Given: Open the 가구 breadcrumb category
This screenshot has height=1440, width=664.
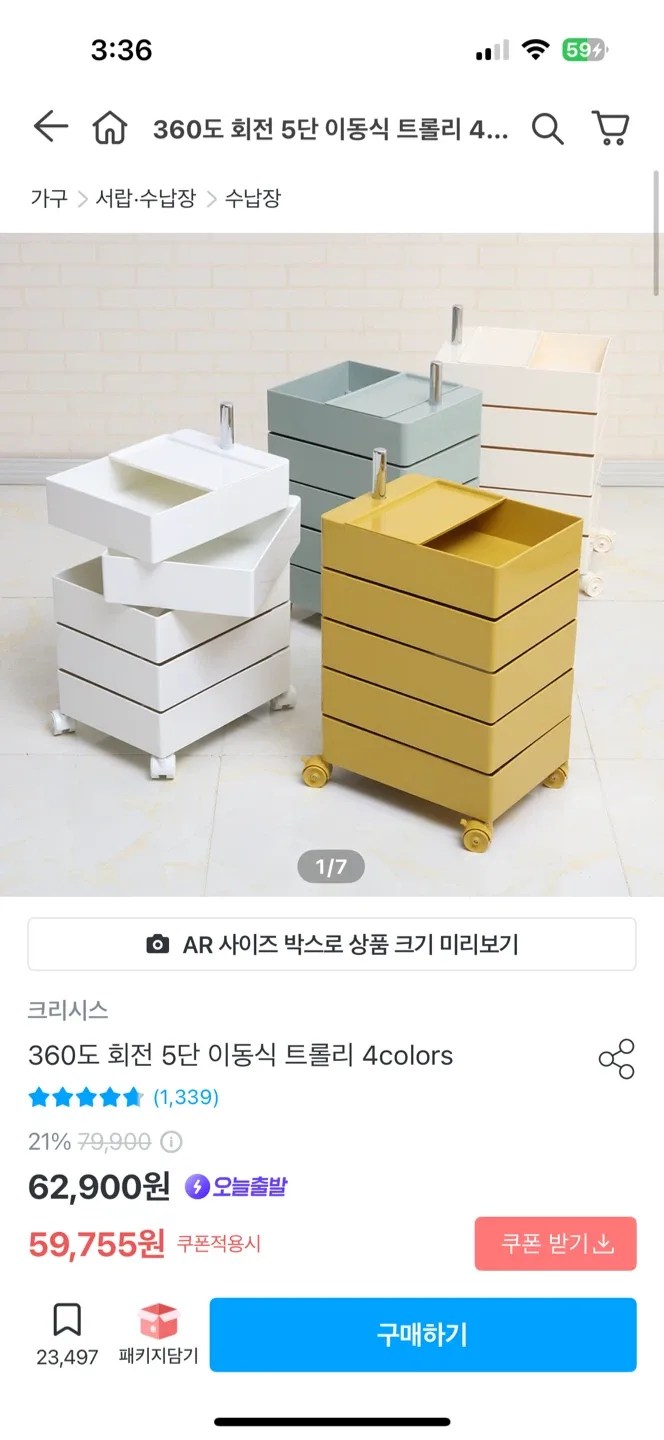Looking at the screenshot, I should (48, 198).
